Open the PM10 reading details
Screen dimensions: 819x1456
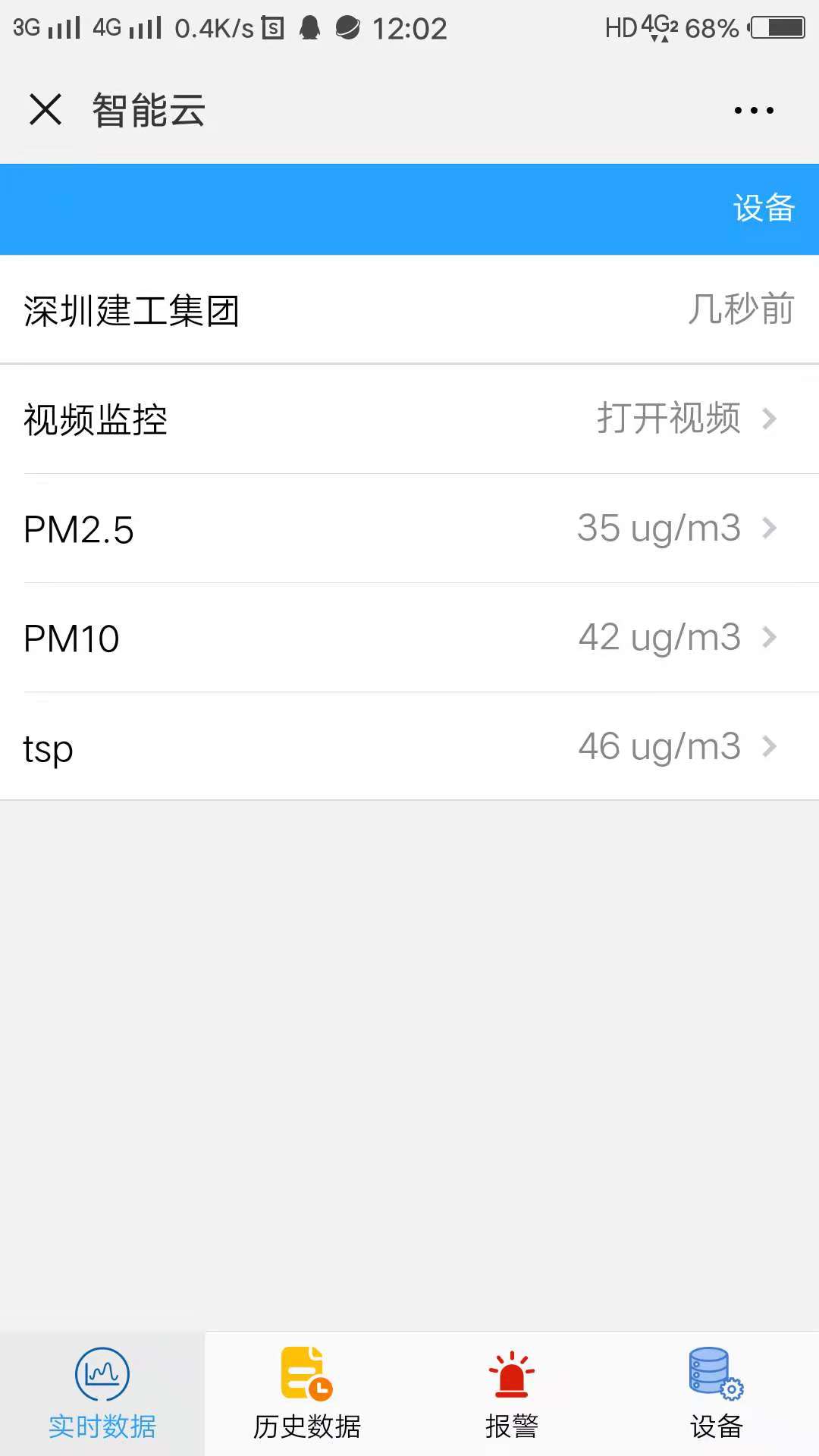[409, 638]
